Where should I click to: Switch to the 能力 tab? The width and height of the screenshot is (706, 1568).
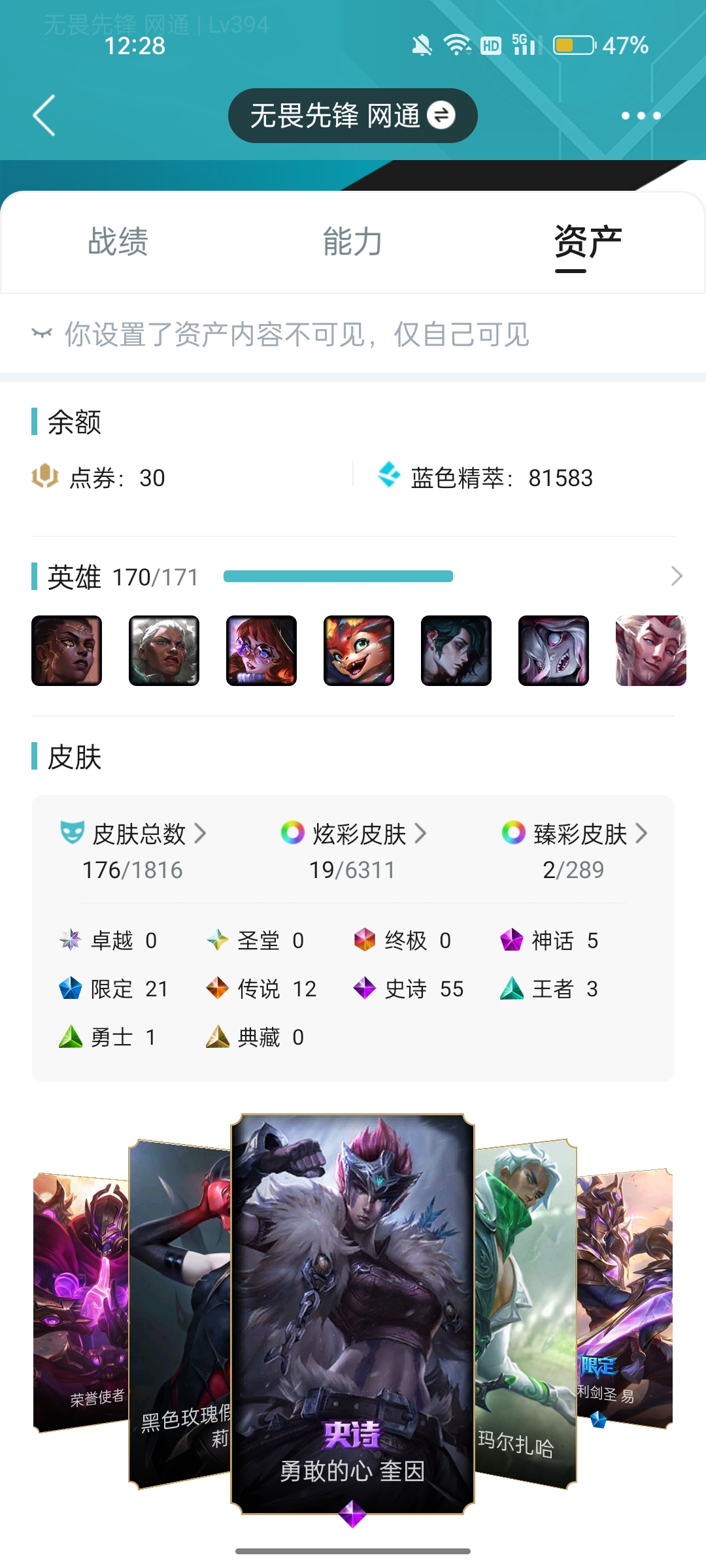tap(352, 241)
